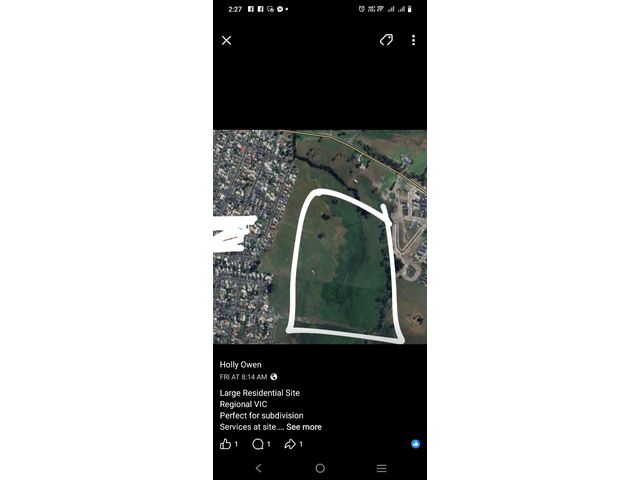Tap the tag photo icon
This screenshot has height=480, width=640.
tap(386, 40)
